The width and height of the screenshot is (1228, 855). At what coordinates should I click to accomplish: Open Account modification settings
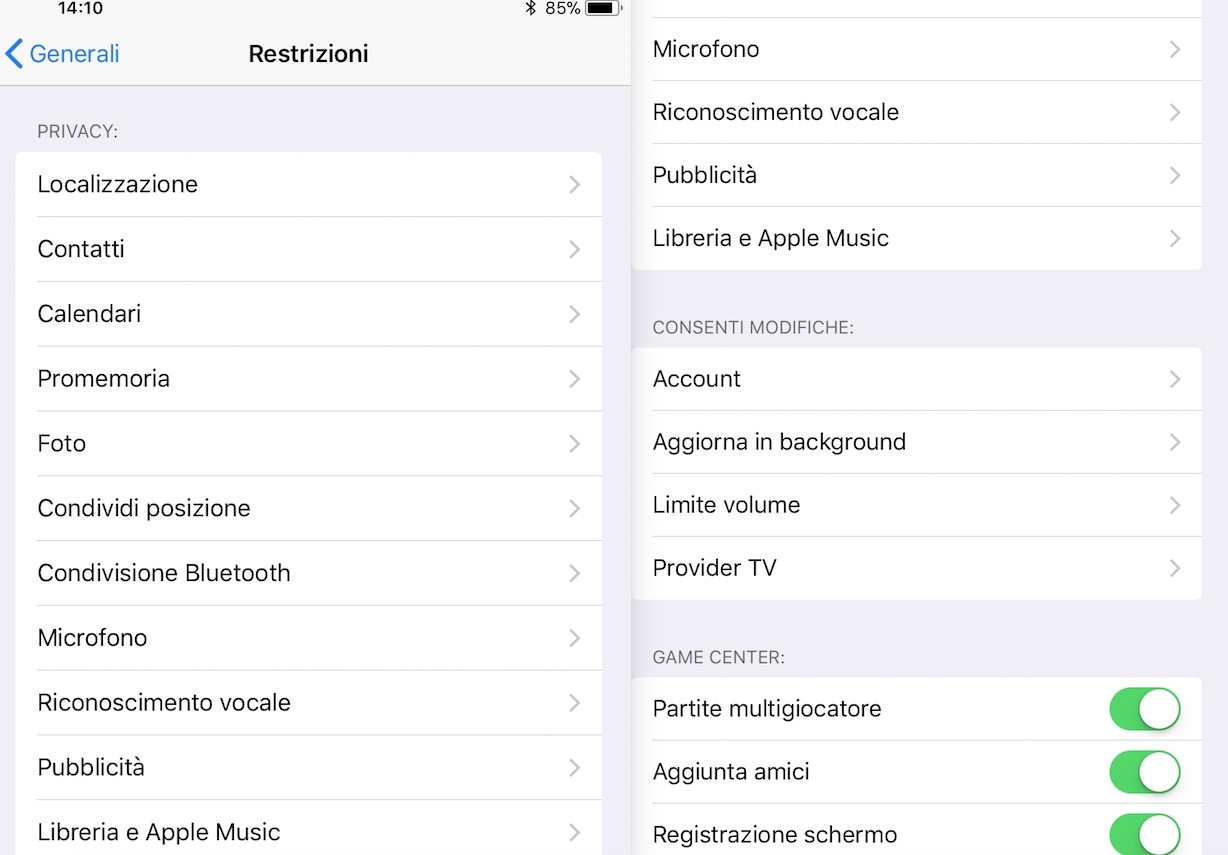[x=916, y=379]
